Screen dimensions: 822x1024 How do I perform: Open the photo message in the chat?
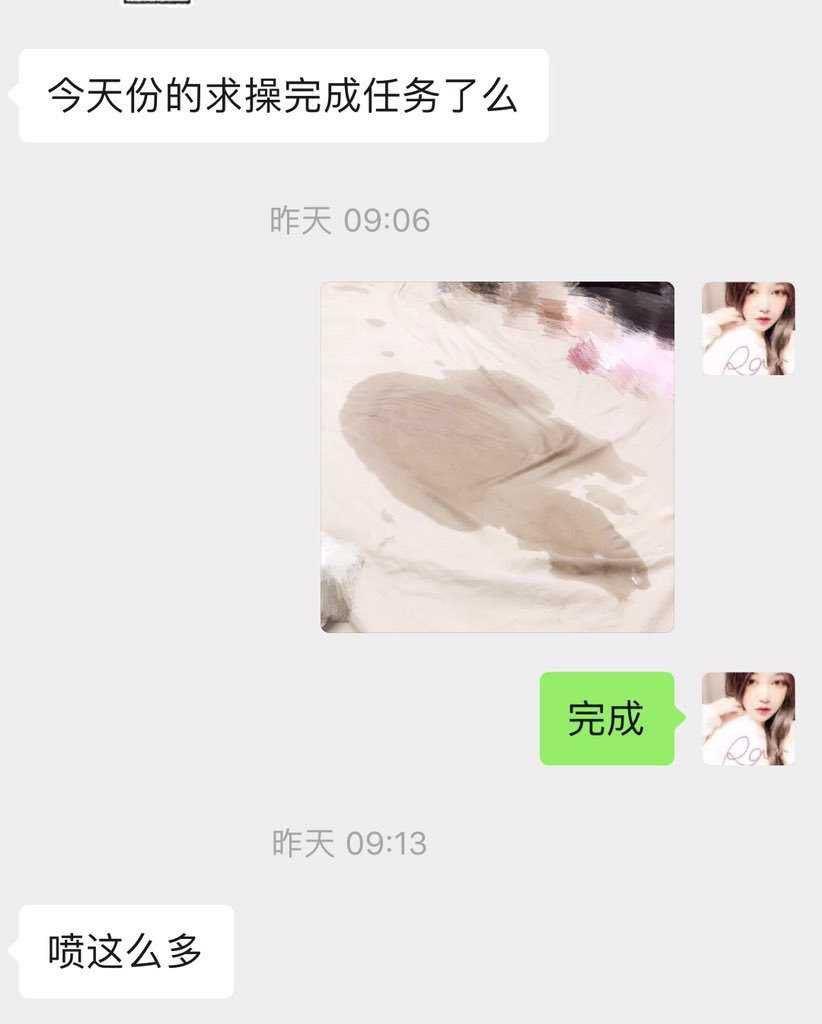[x=497, y=457]
